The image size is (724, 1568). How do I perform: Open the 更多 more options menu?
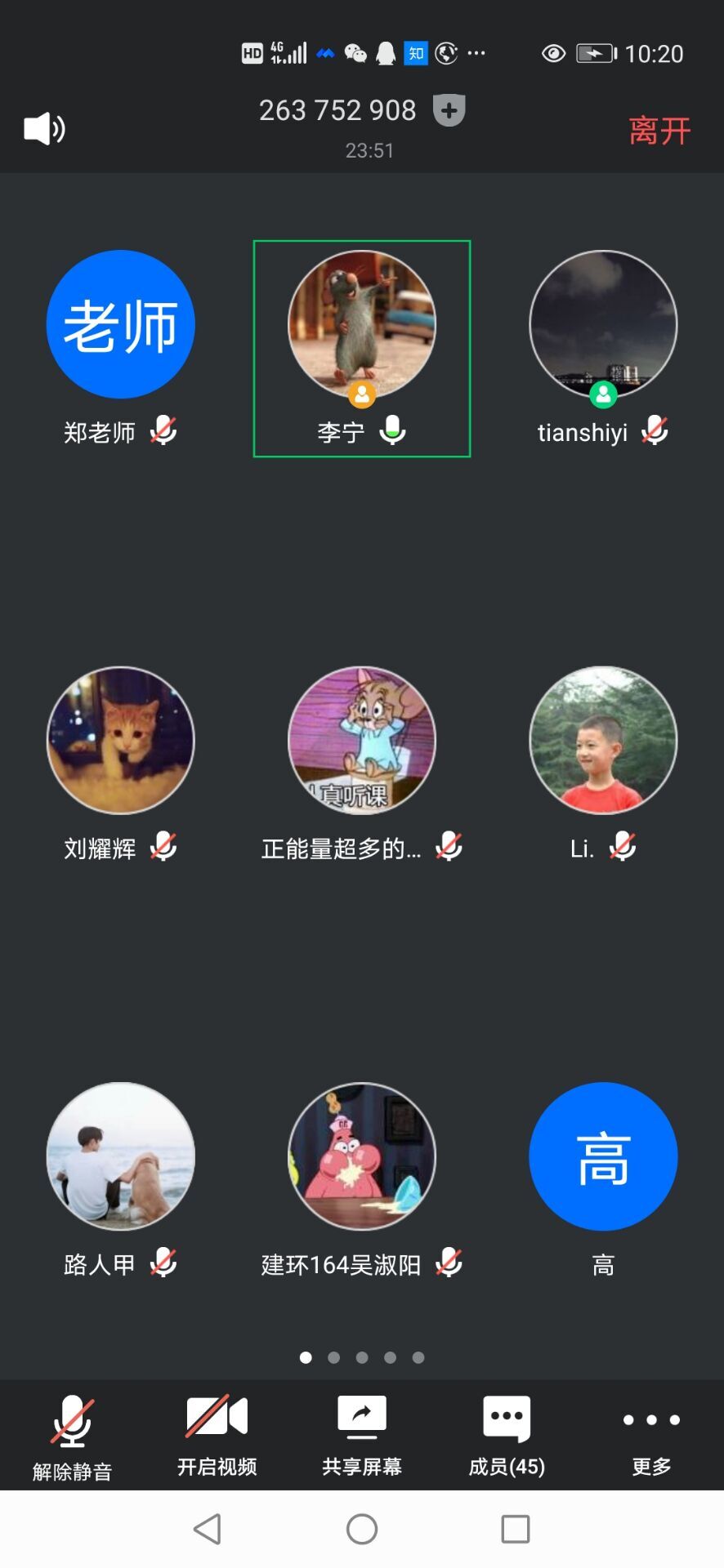651,1436
